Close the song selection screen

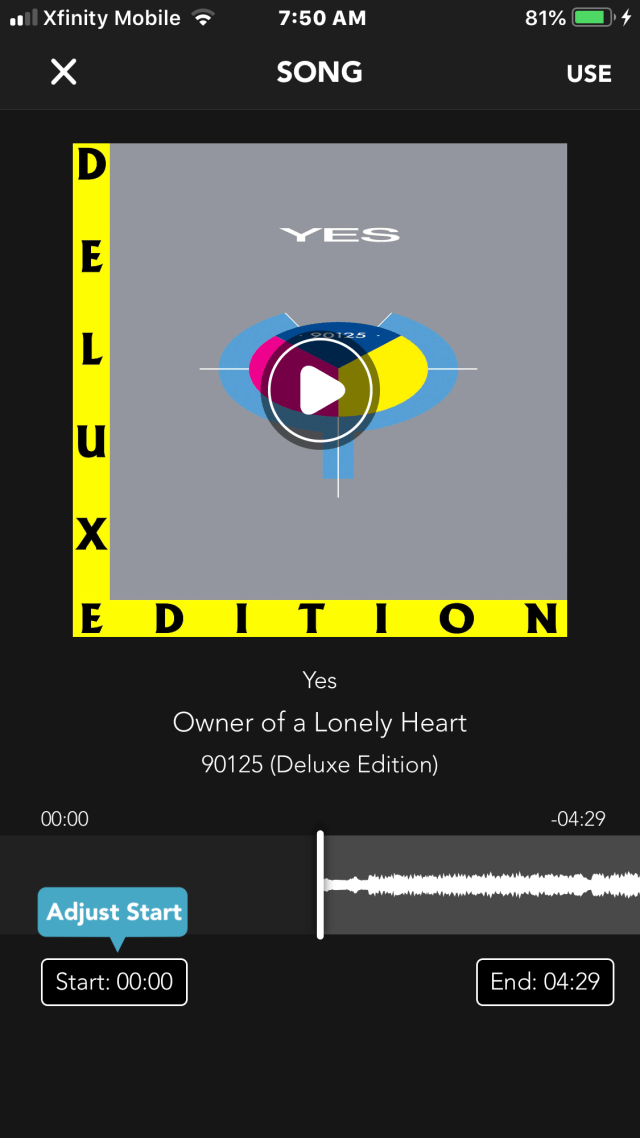pyautogui.click(x=64, y=72)
